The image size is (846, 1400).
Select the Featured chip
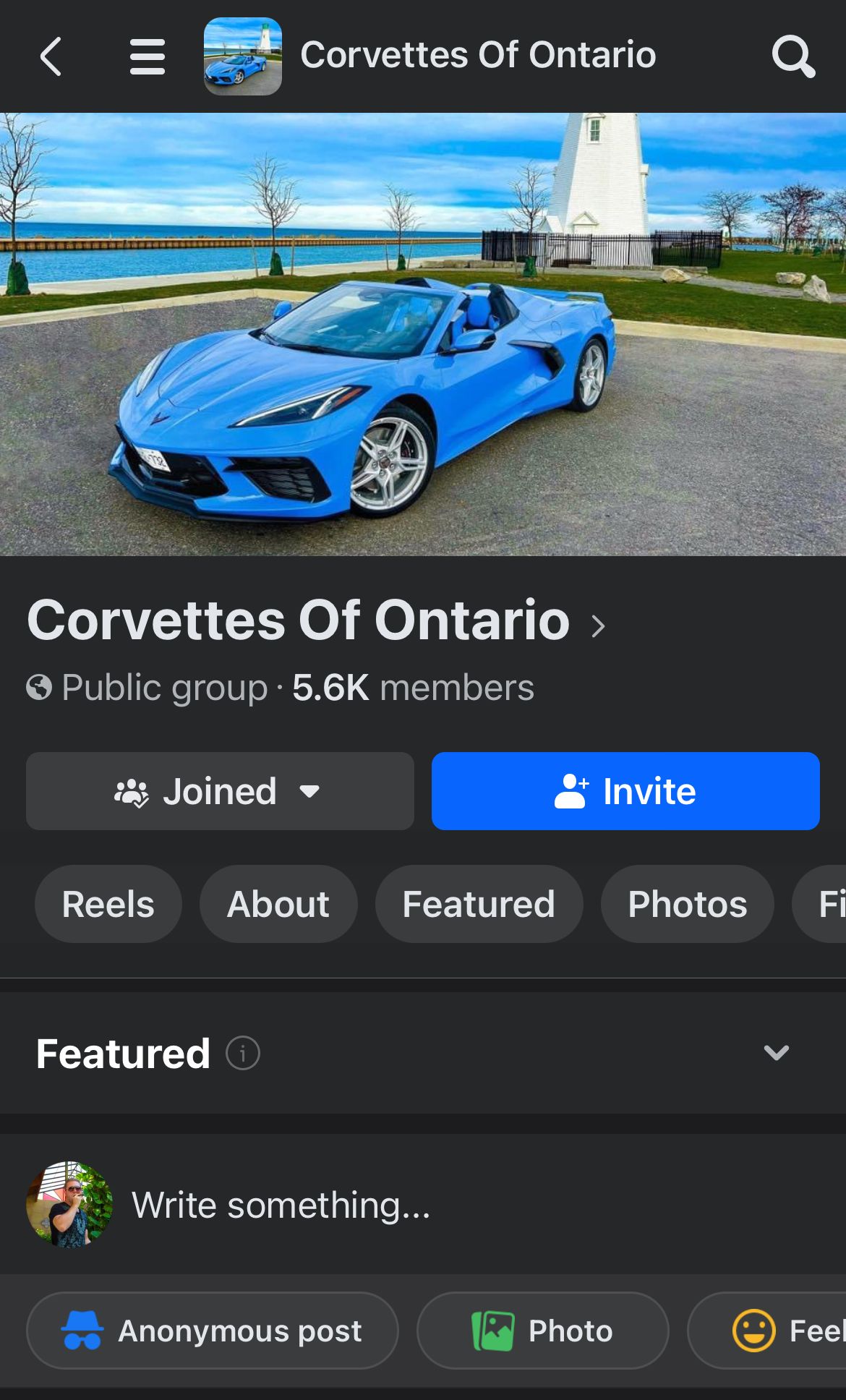point(479,904)
